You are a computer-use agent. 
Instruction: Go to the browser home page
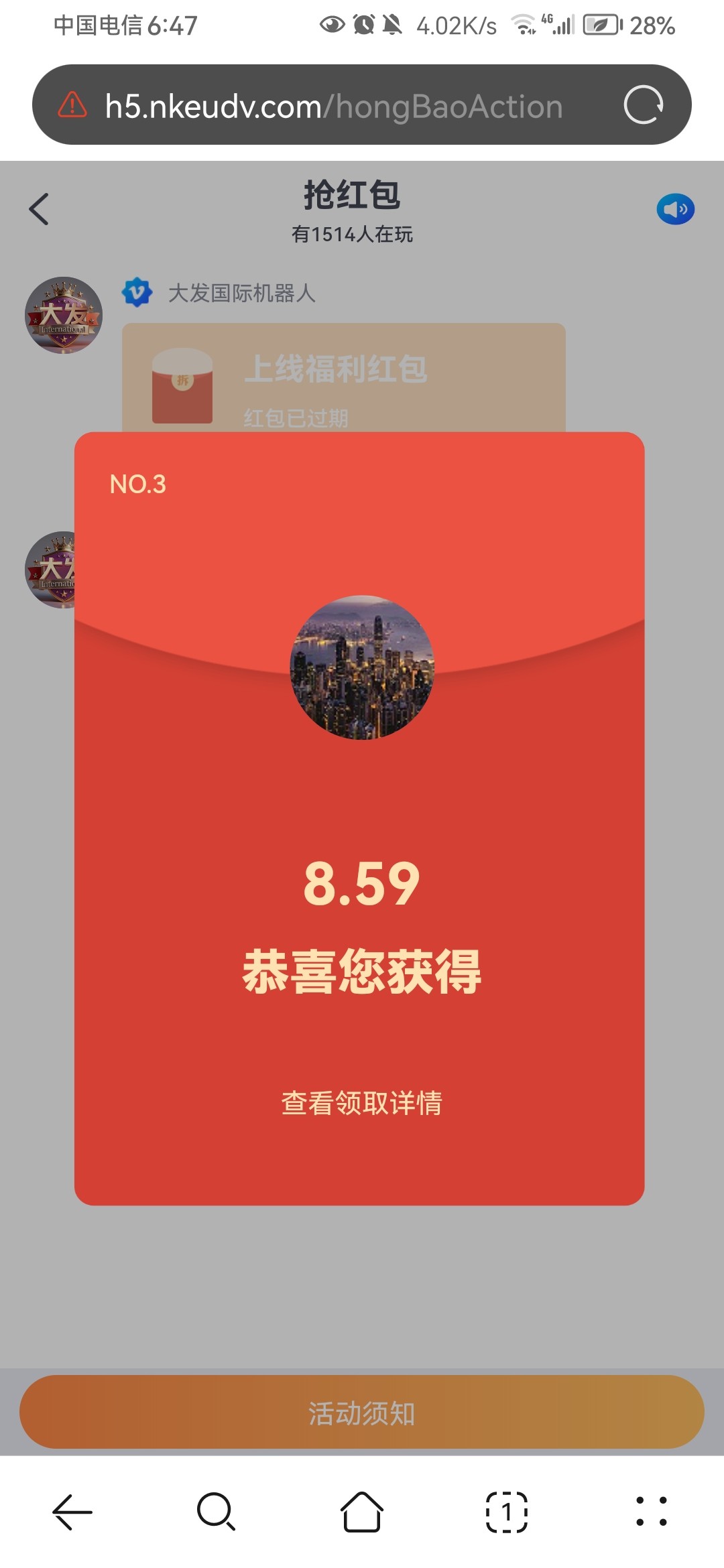point(362,1512)
